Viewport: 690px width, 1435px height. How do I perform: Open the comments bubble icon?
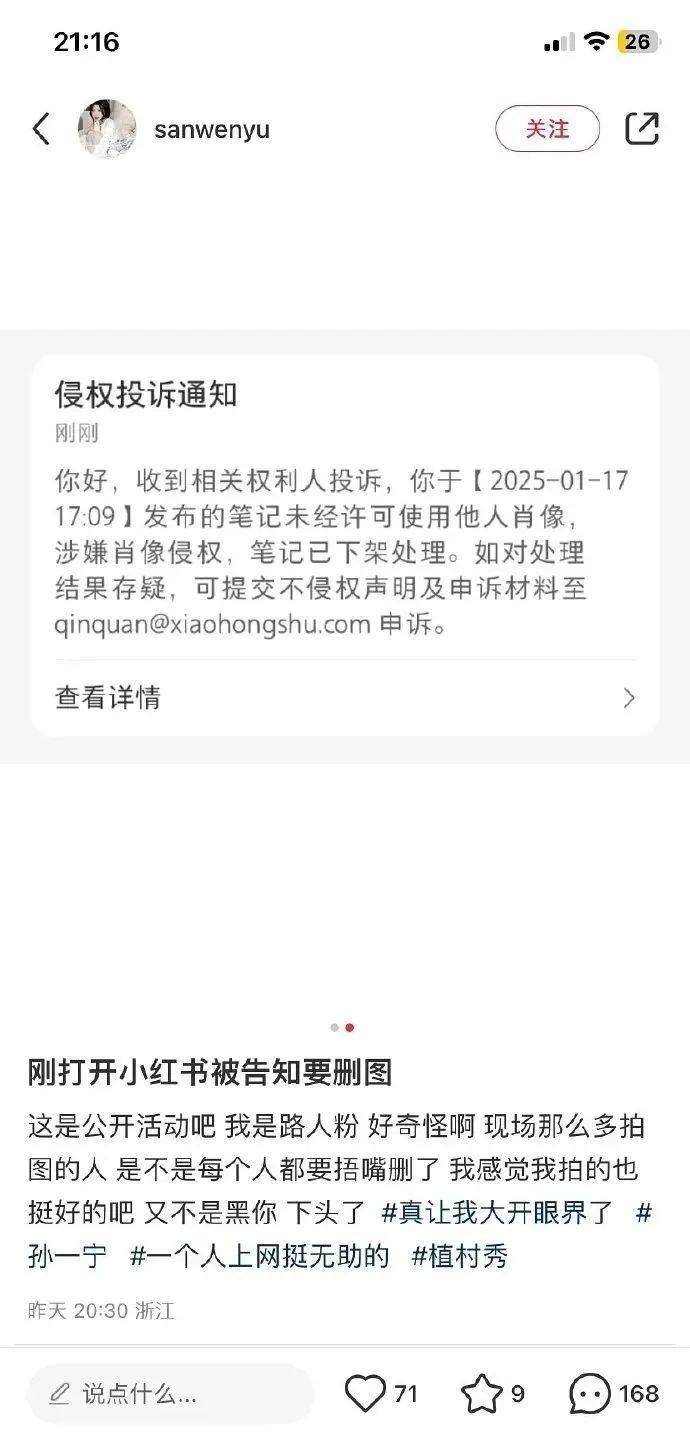[x=590, y=1393]
